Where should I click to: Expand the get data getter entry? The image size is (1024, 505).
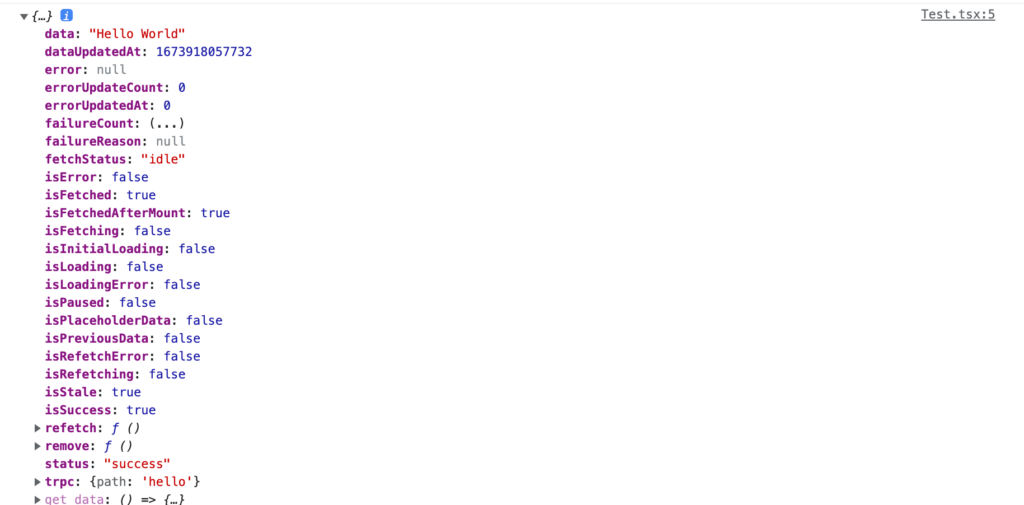(x=38, y=499)
